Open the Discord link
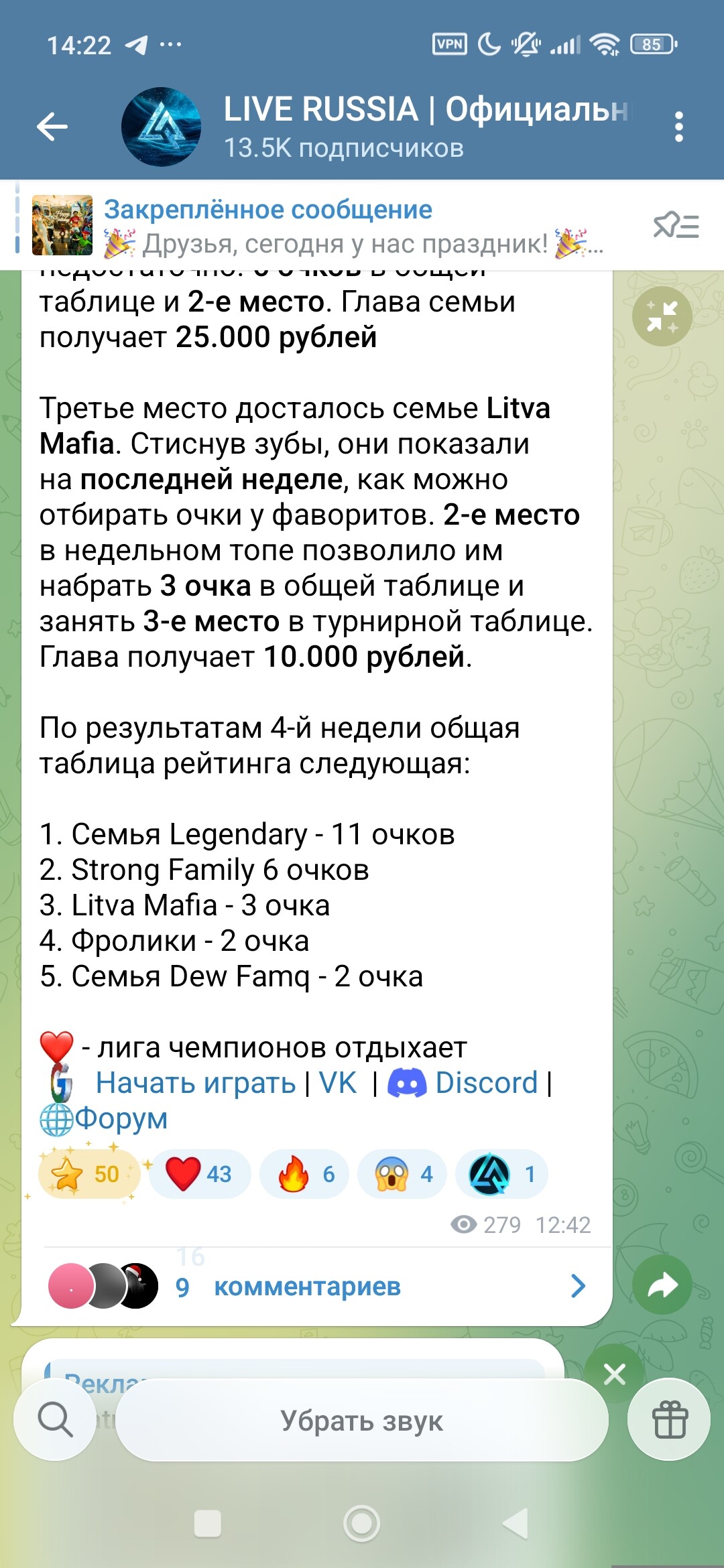 coord(485,1084)
